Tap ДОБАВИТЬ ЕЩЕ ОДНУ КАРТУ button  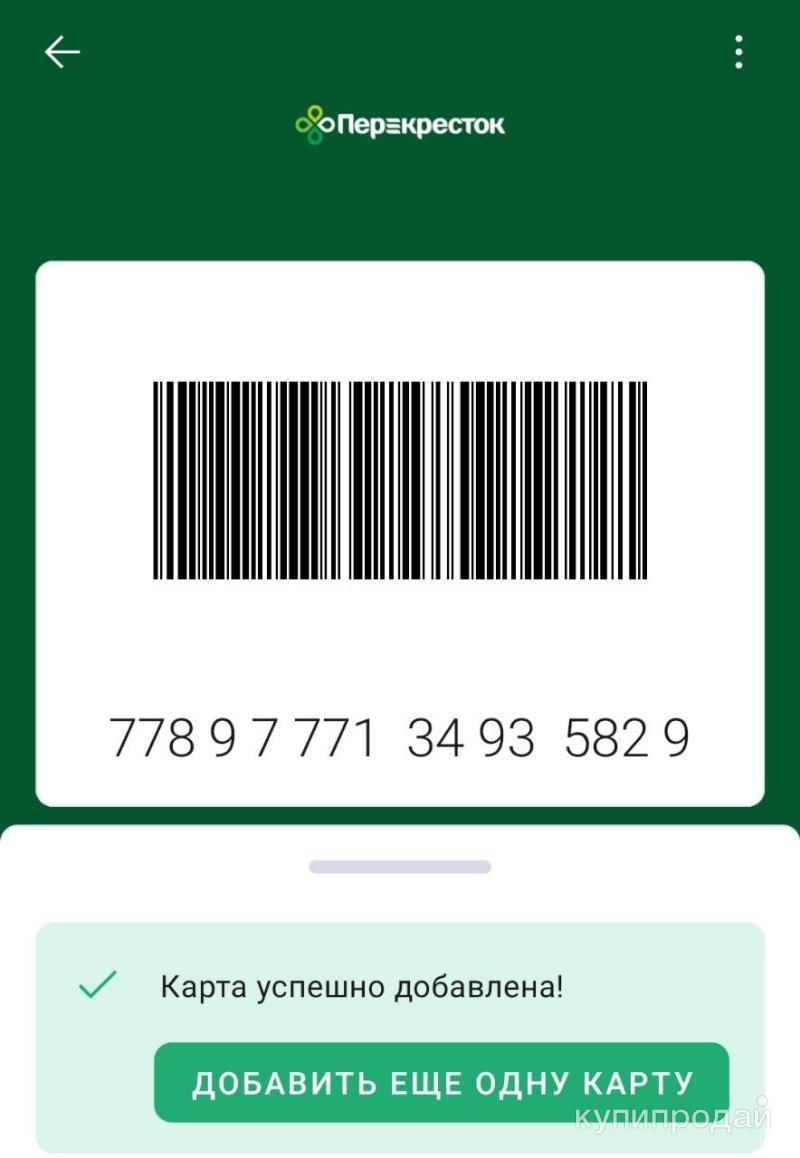tap(441, 1083)
